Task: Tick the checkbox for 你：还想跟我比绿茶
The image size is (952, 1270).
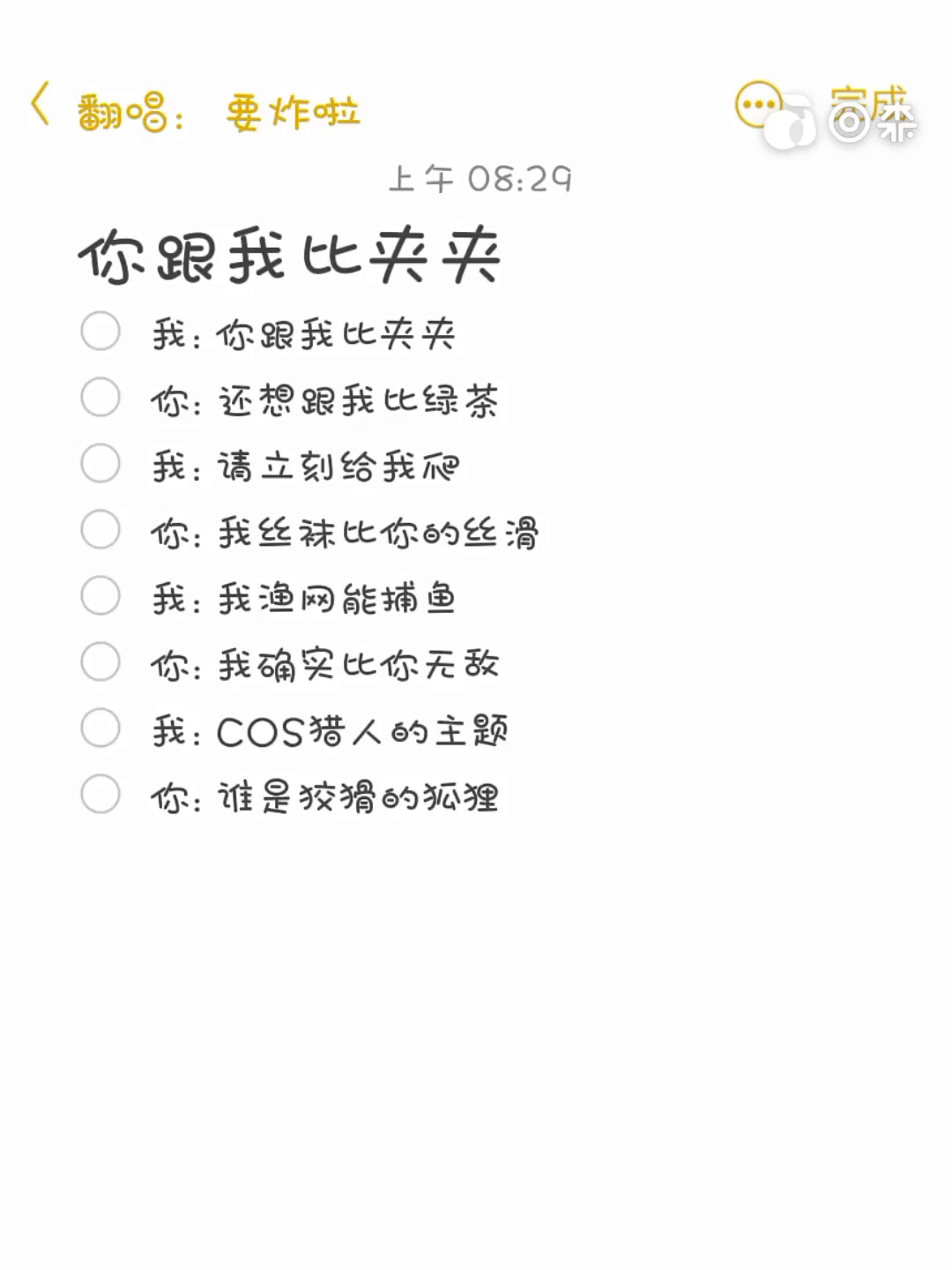Action: pyautogui.click(x=100, y=398)
